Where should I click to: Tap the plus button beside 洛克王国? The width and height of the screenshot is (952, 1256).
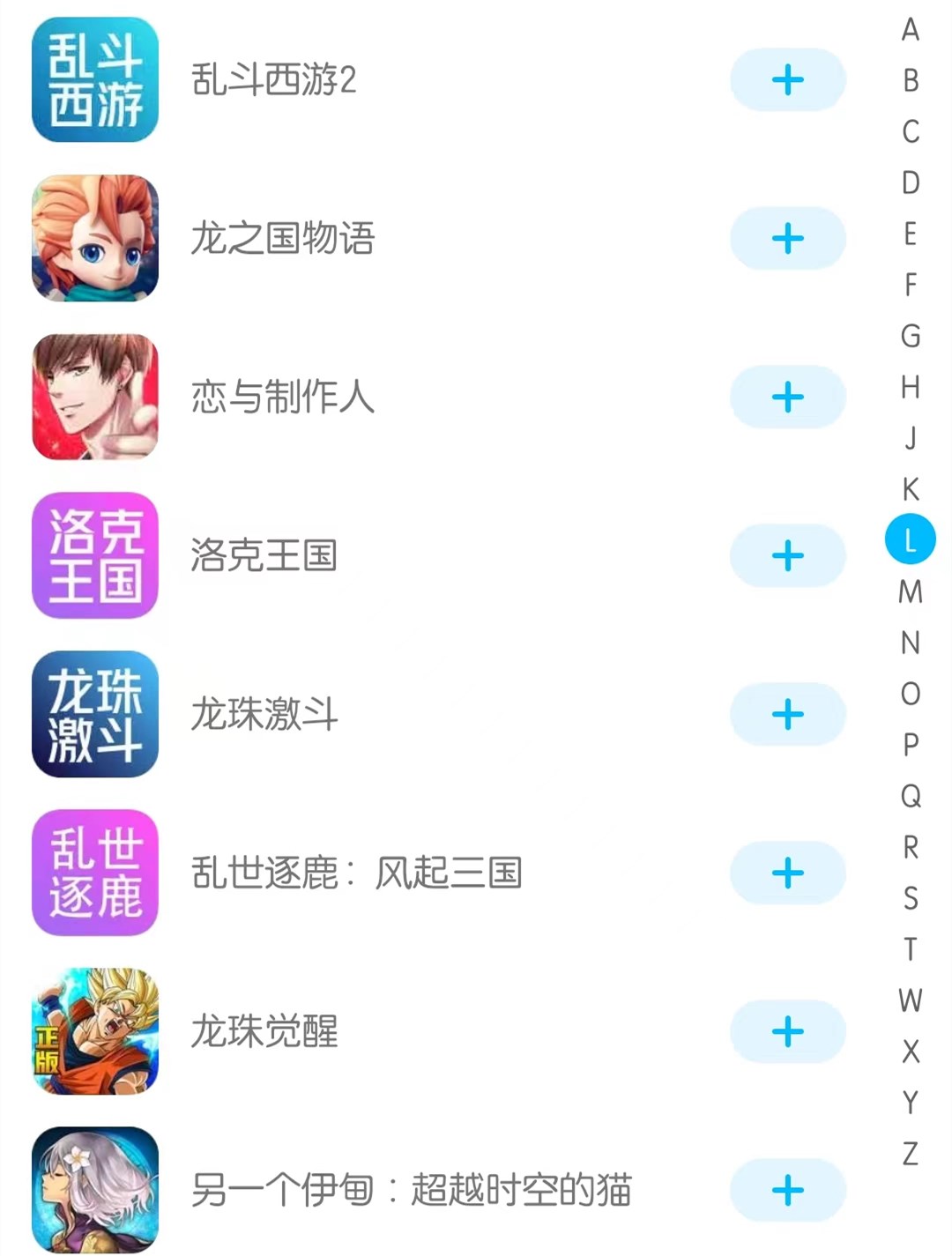787,556
